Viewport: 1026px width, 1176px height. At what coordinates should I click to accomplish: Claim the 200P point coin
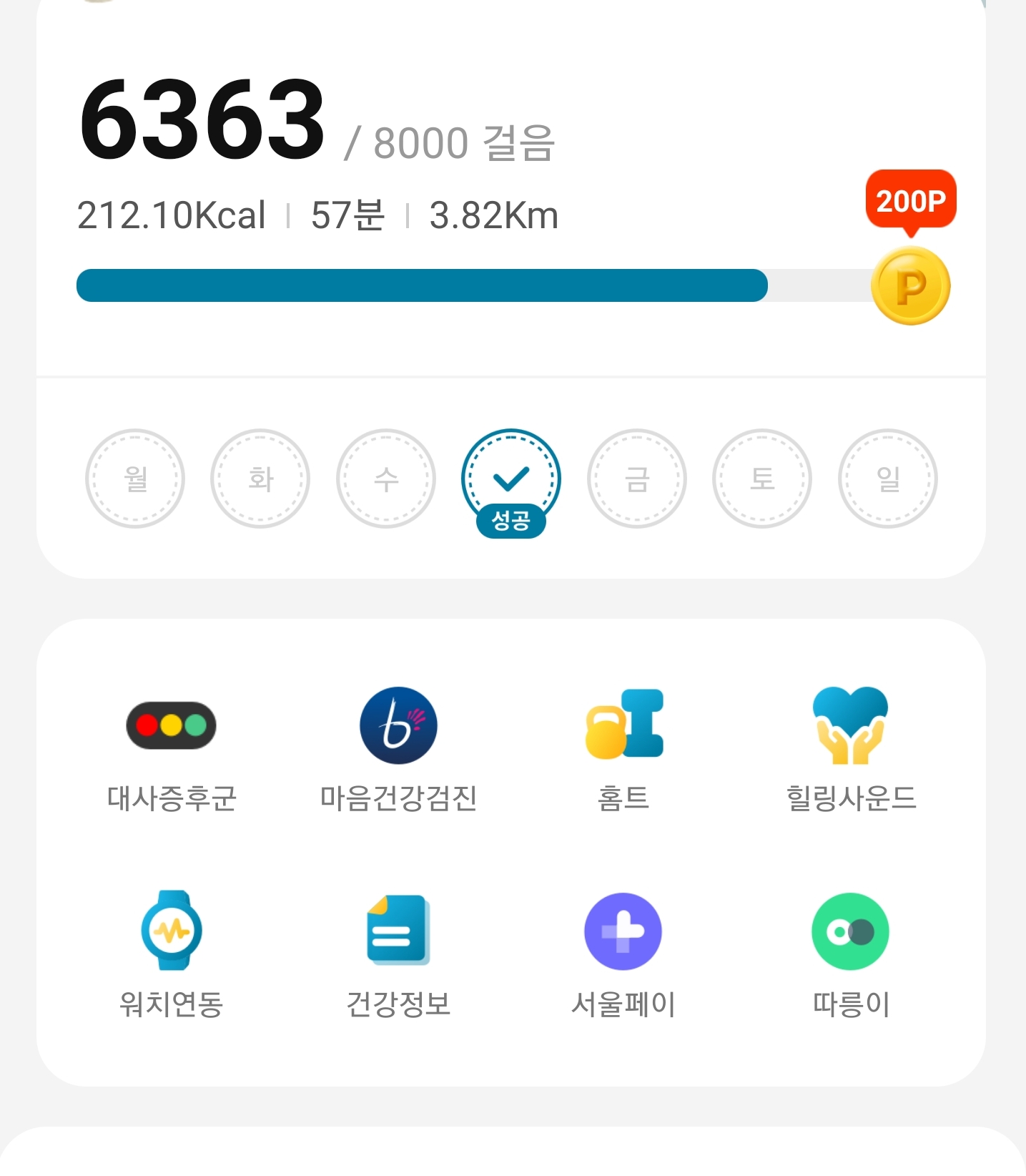(910, 285)
